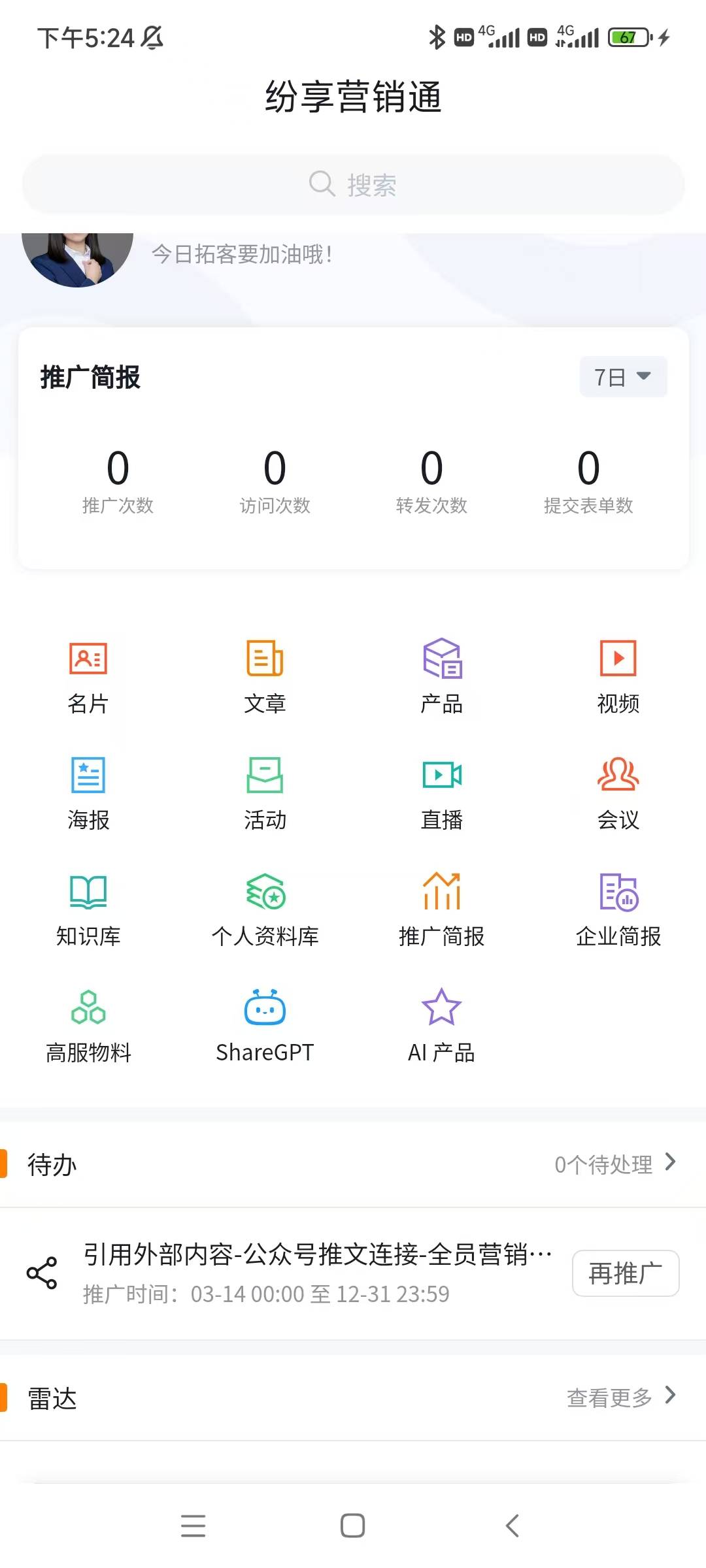Screen dimensions: 706x1568
Task: Open 会议 meetings
Action: [618, 792]
